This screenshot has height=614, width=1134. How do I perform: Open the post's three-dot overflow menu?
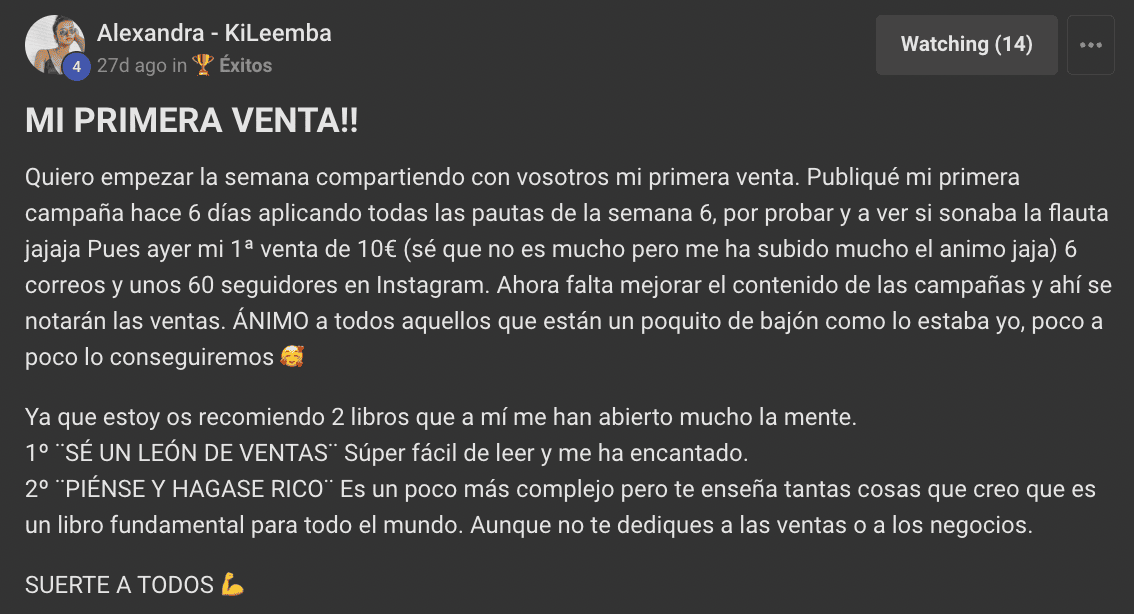pyautogui.click(x=1090, y=45)
